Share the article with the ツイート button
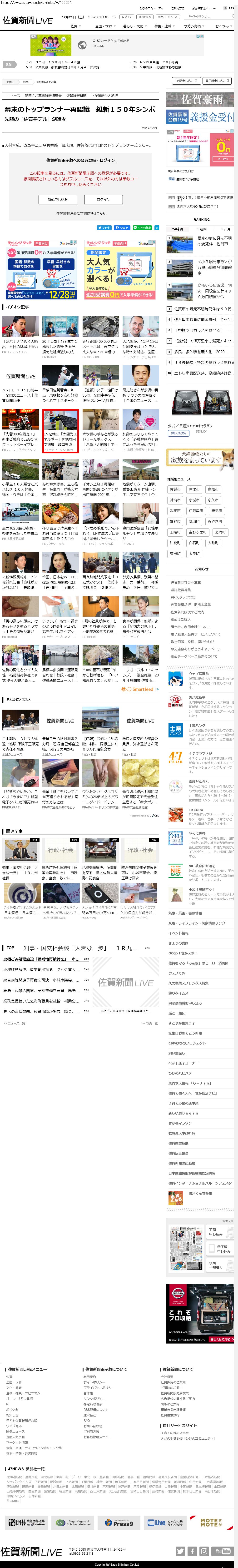 [x=104, y=228]
